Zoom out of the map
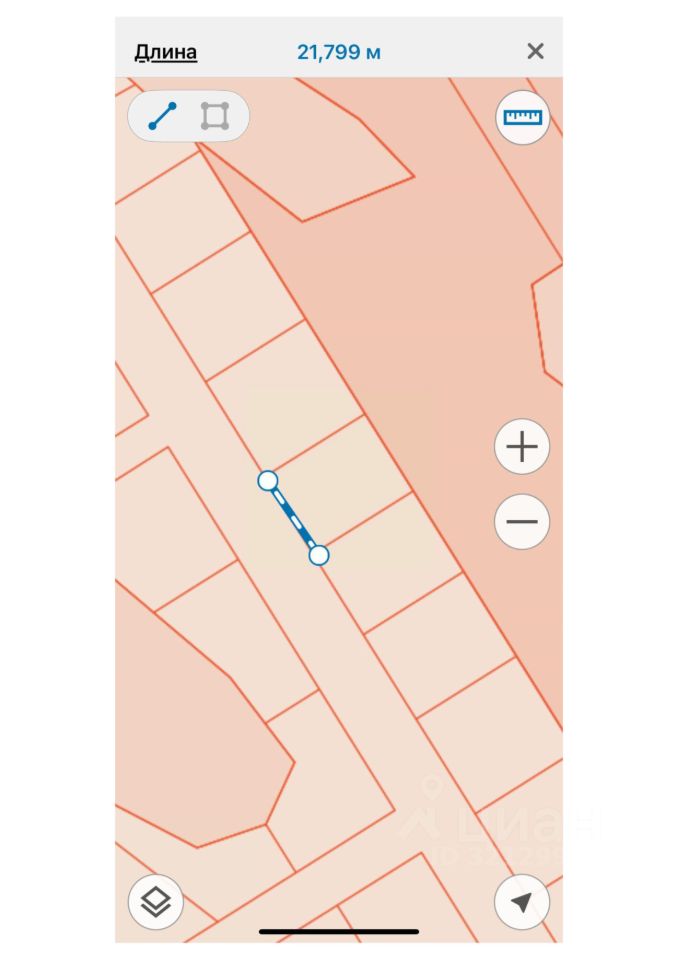 [522, 521]
